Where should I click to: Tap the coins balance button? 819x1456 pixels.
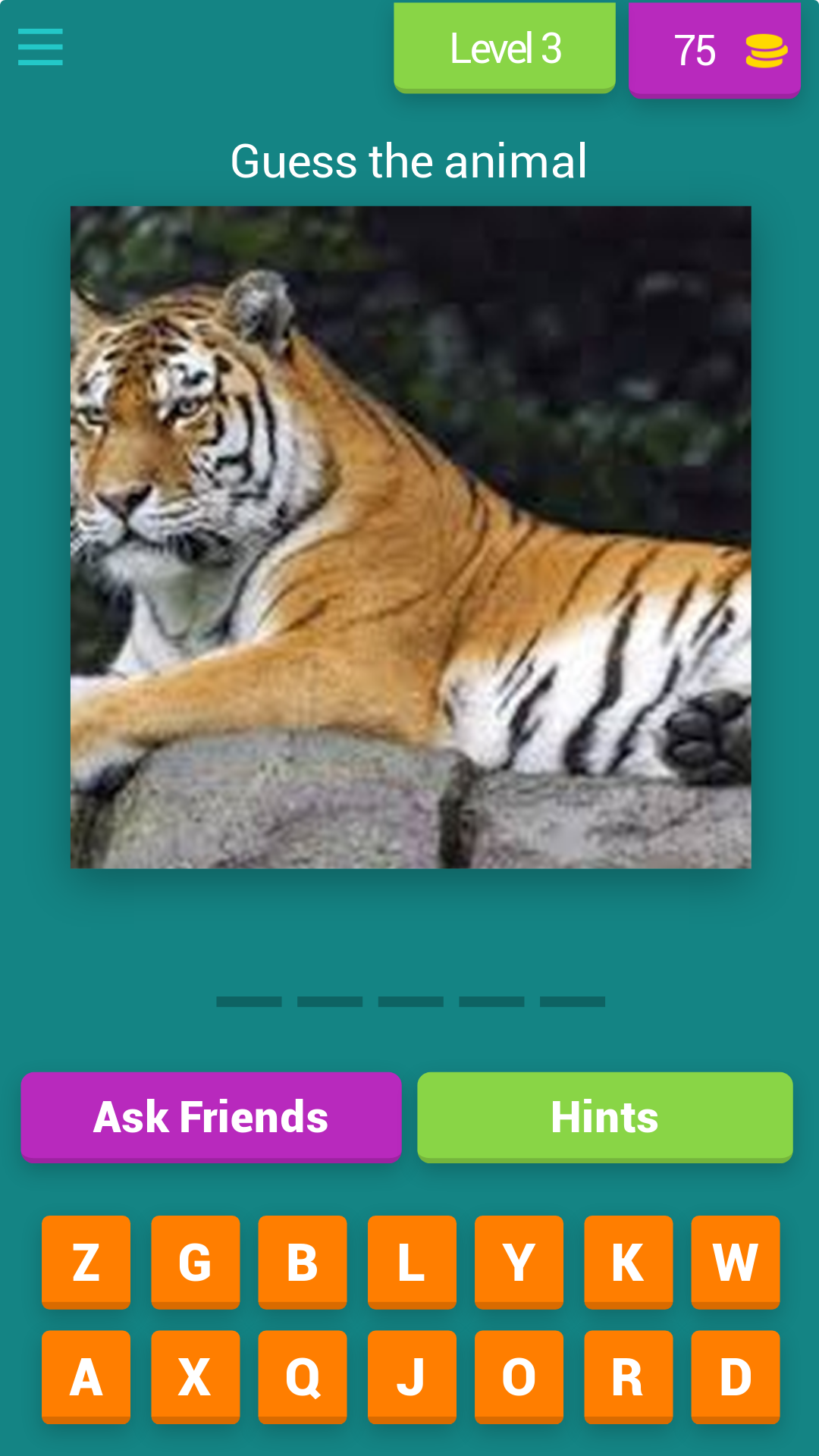point(714,50)
